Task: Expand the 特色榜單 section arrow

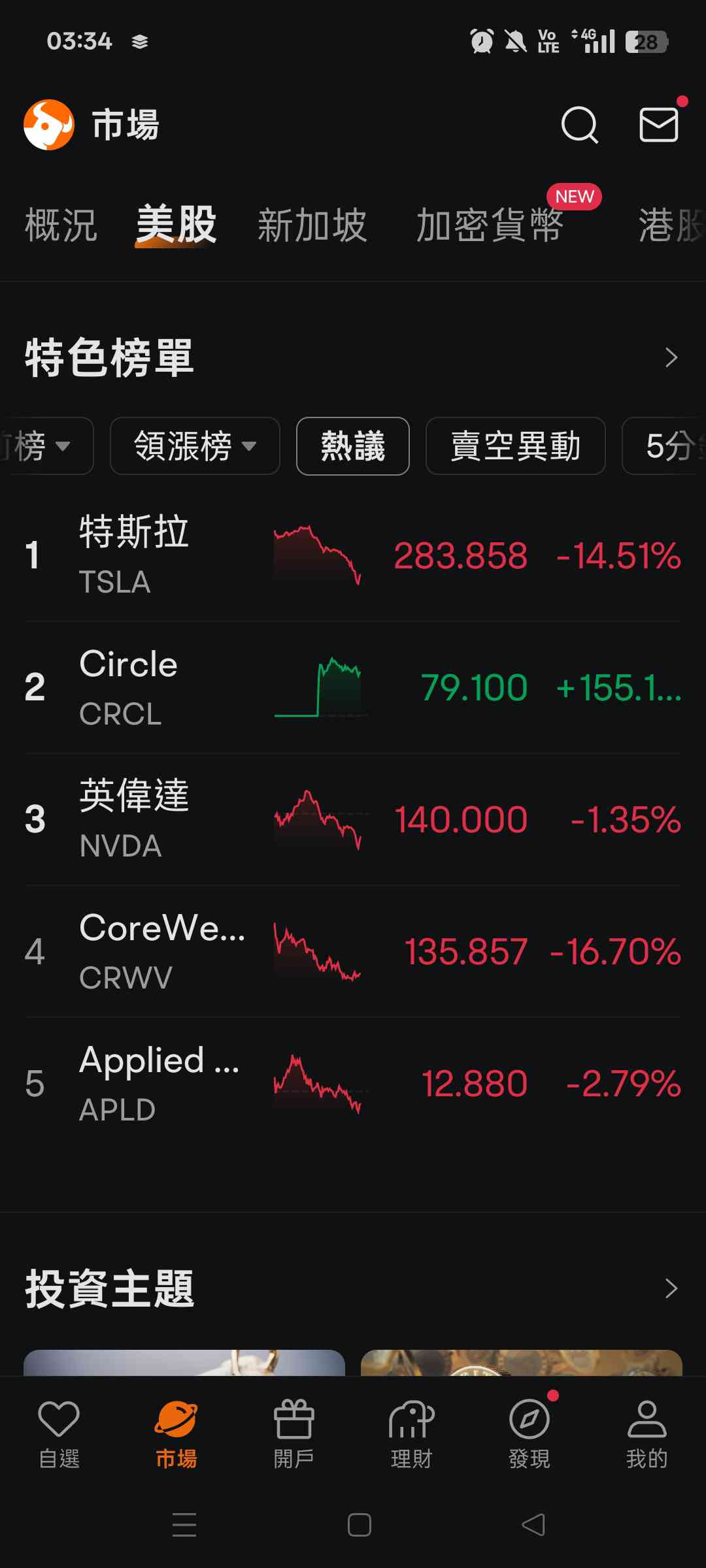Action: point(671,358)
